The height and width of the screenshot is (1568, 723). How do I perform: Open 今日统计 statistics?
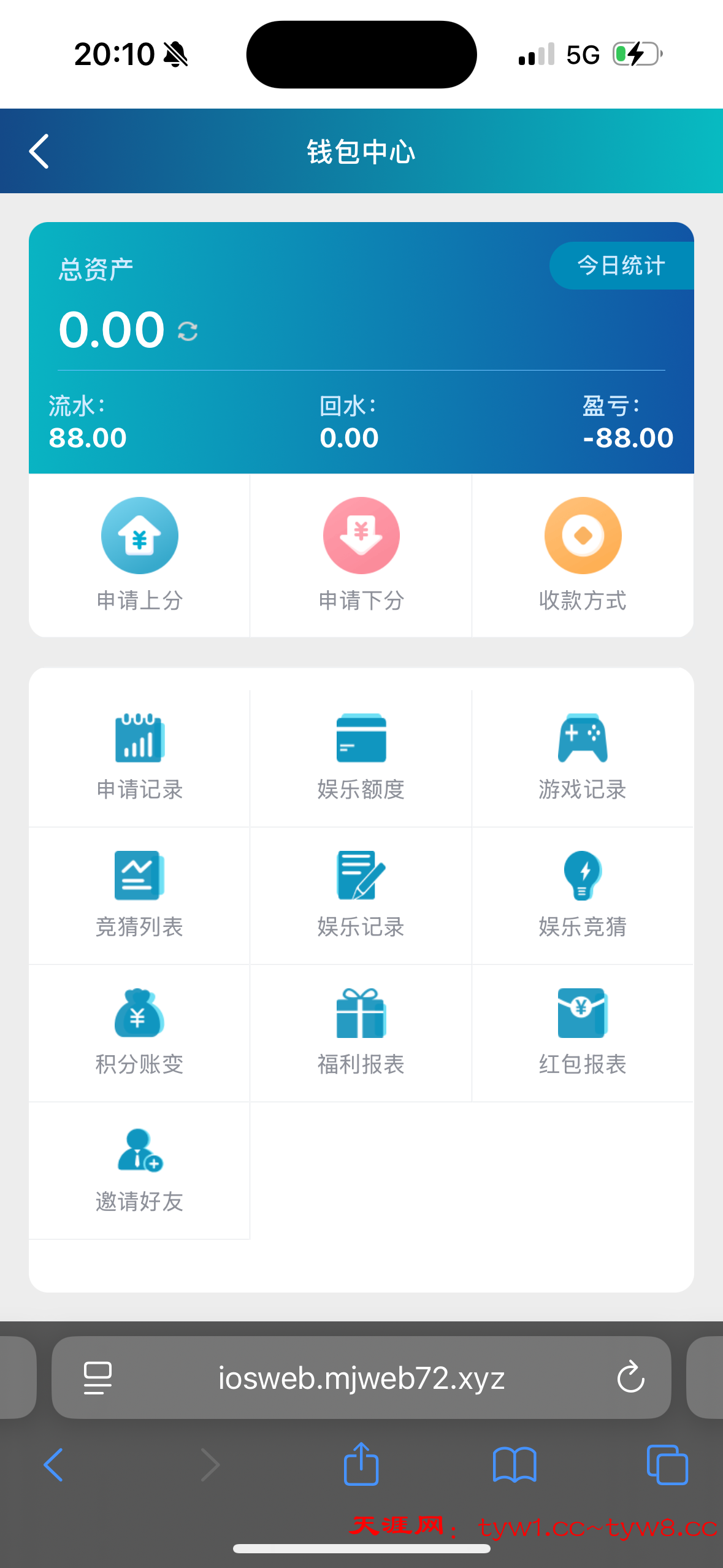click(x=621, y=266)
